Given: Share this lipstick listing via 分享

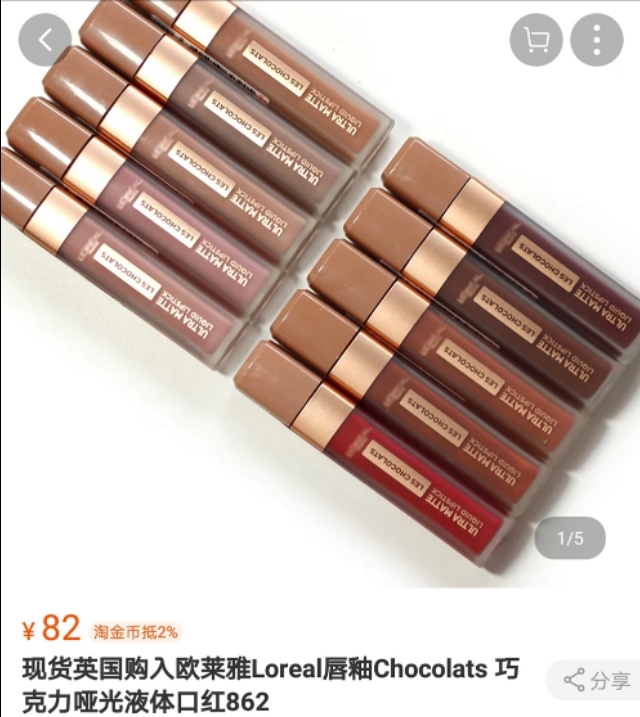Looking at the screenshot, I should [596, 681].
